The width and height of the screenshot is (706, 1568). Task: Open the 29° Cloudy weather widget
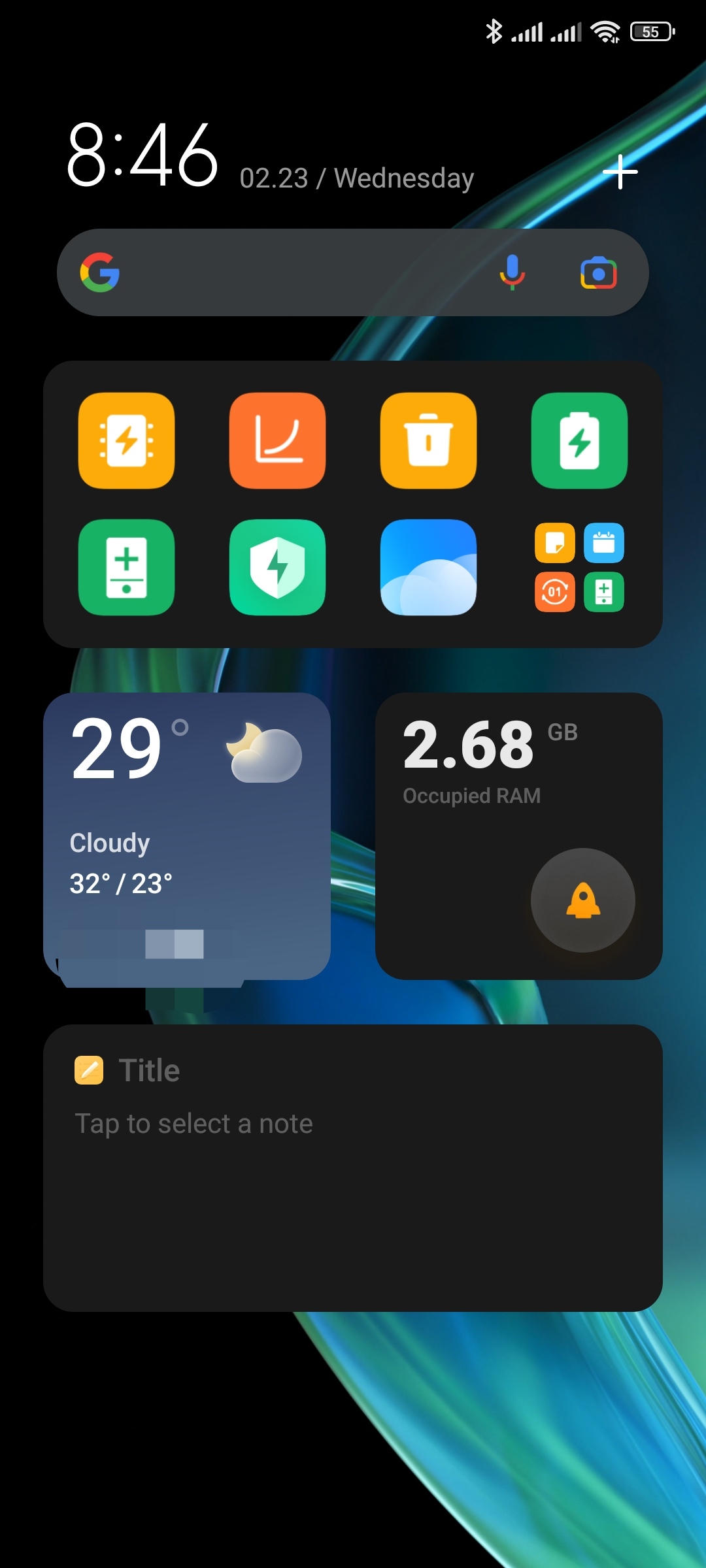click(x=187, y=836)
